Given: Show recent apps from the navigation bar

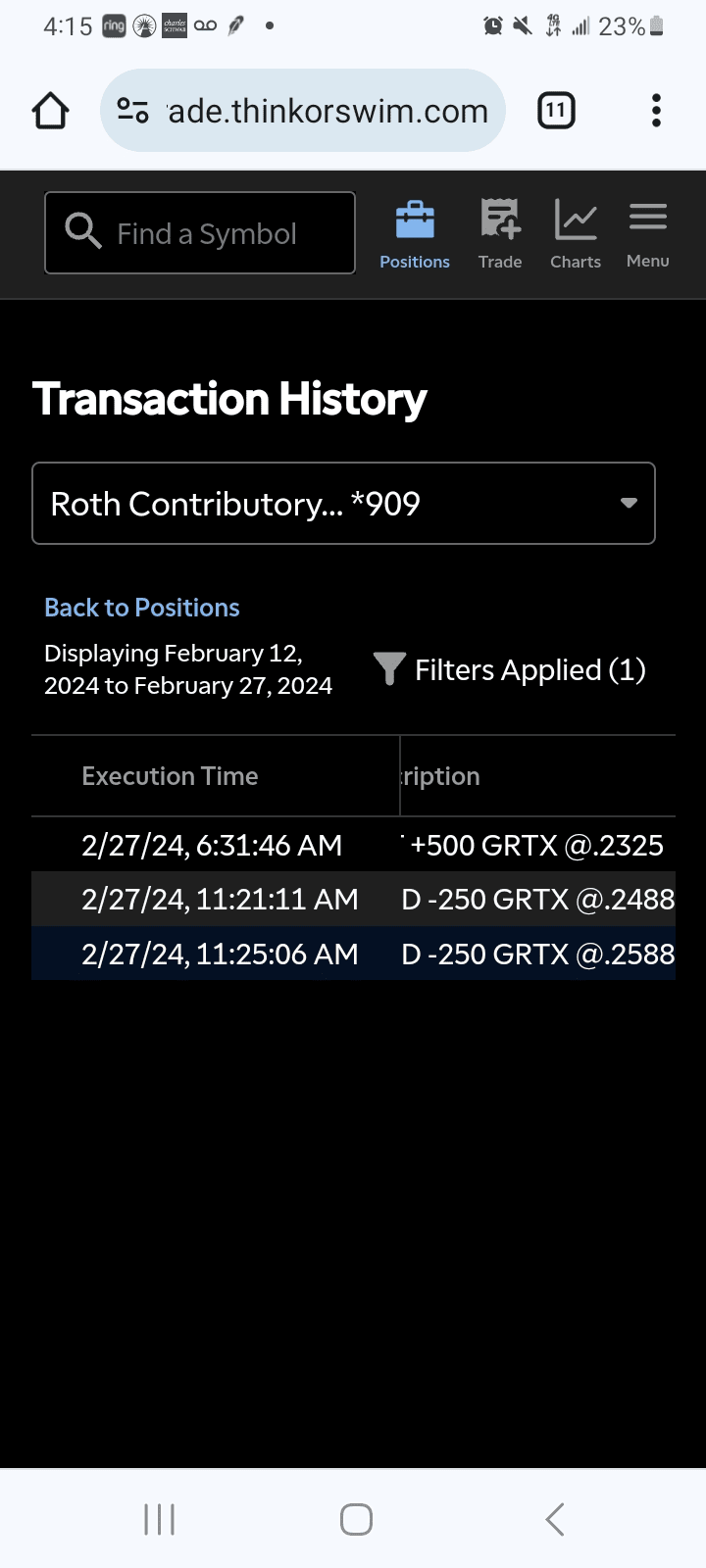Looking at the screenshot, I should (159, 1520).
